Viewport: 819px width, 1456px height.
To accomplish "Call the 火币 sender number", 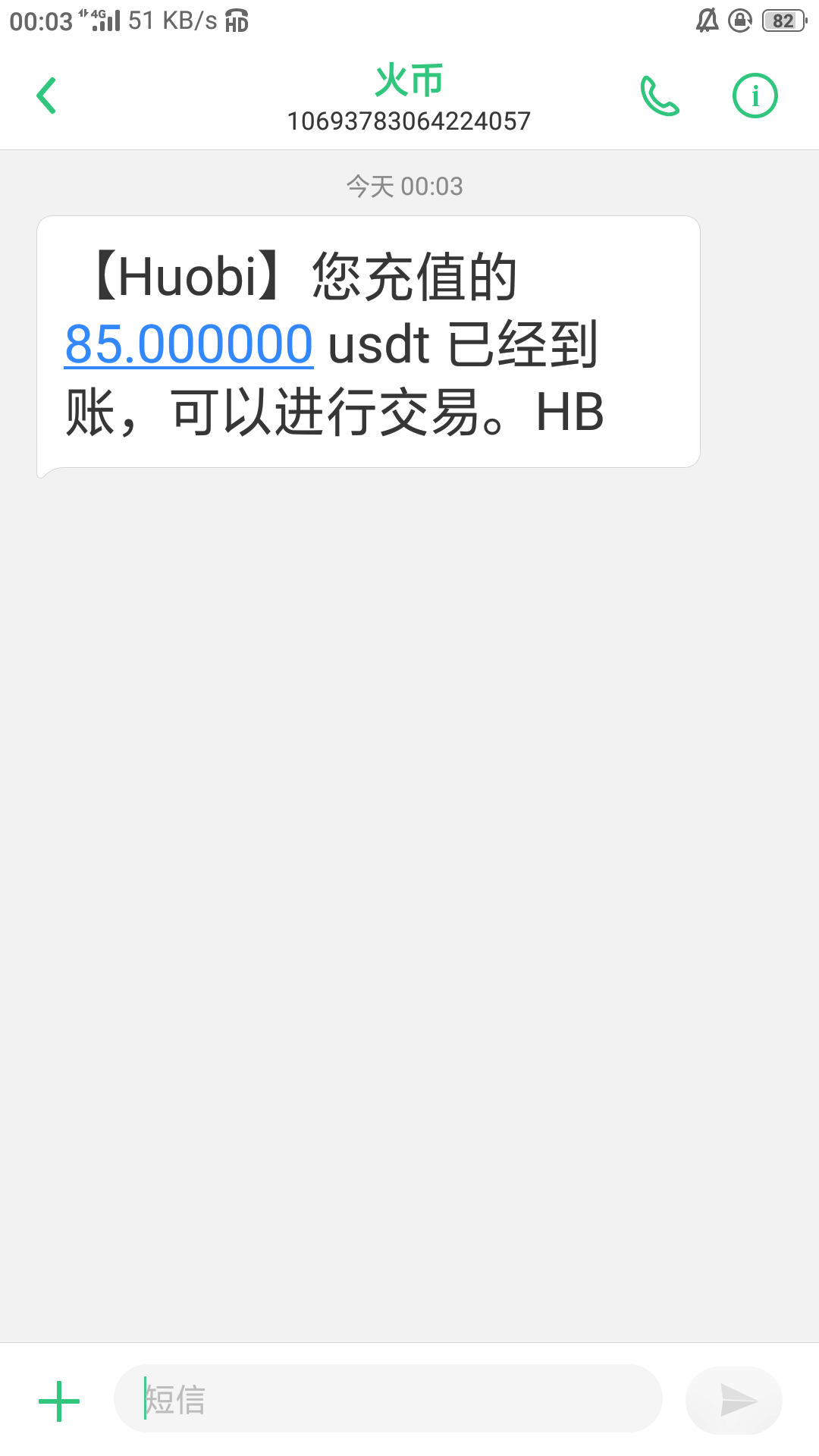I will point(660,96).
